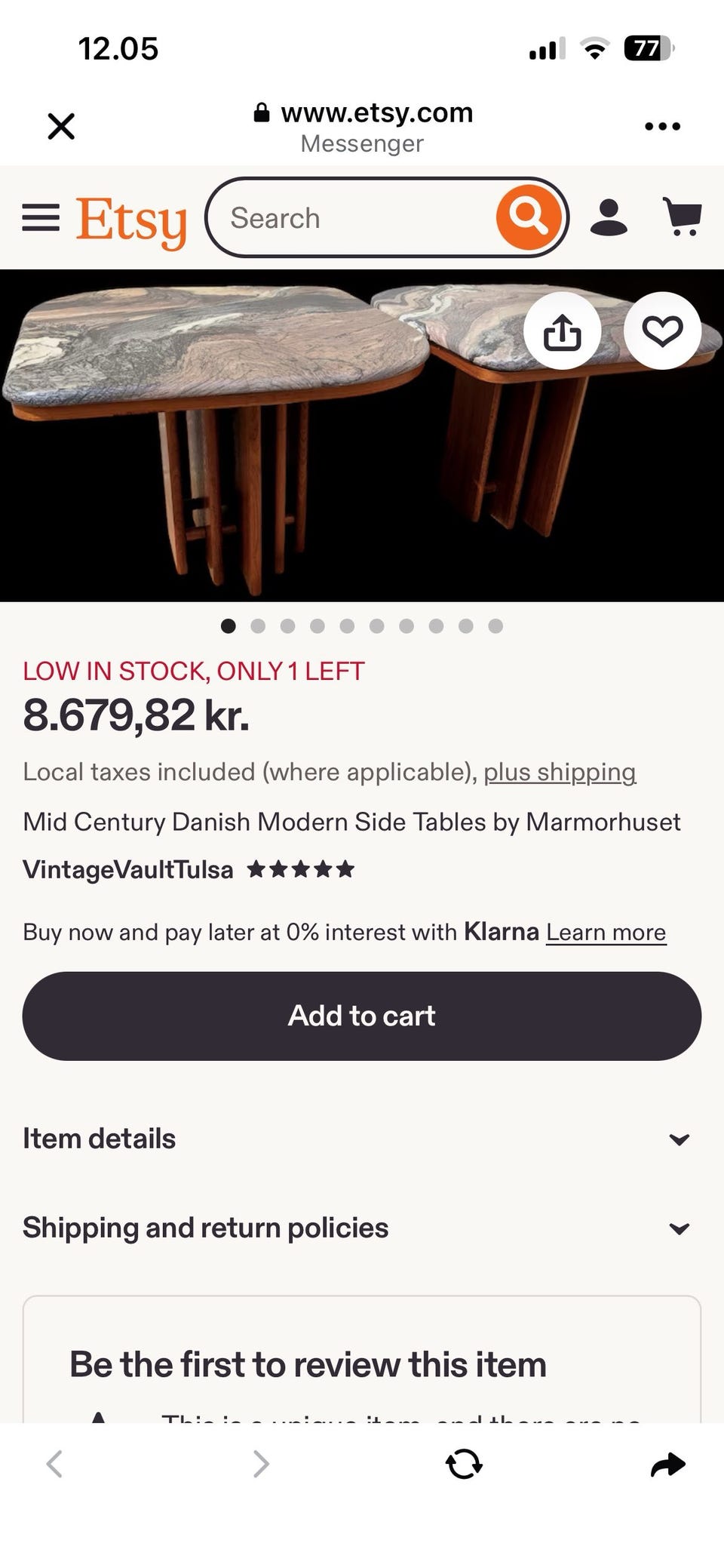724x1568 pixels.
Task: Open the account profile icon
Action: tap(609, 217)
